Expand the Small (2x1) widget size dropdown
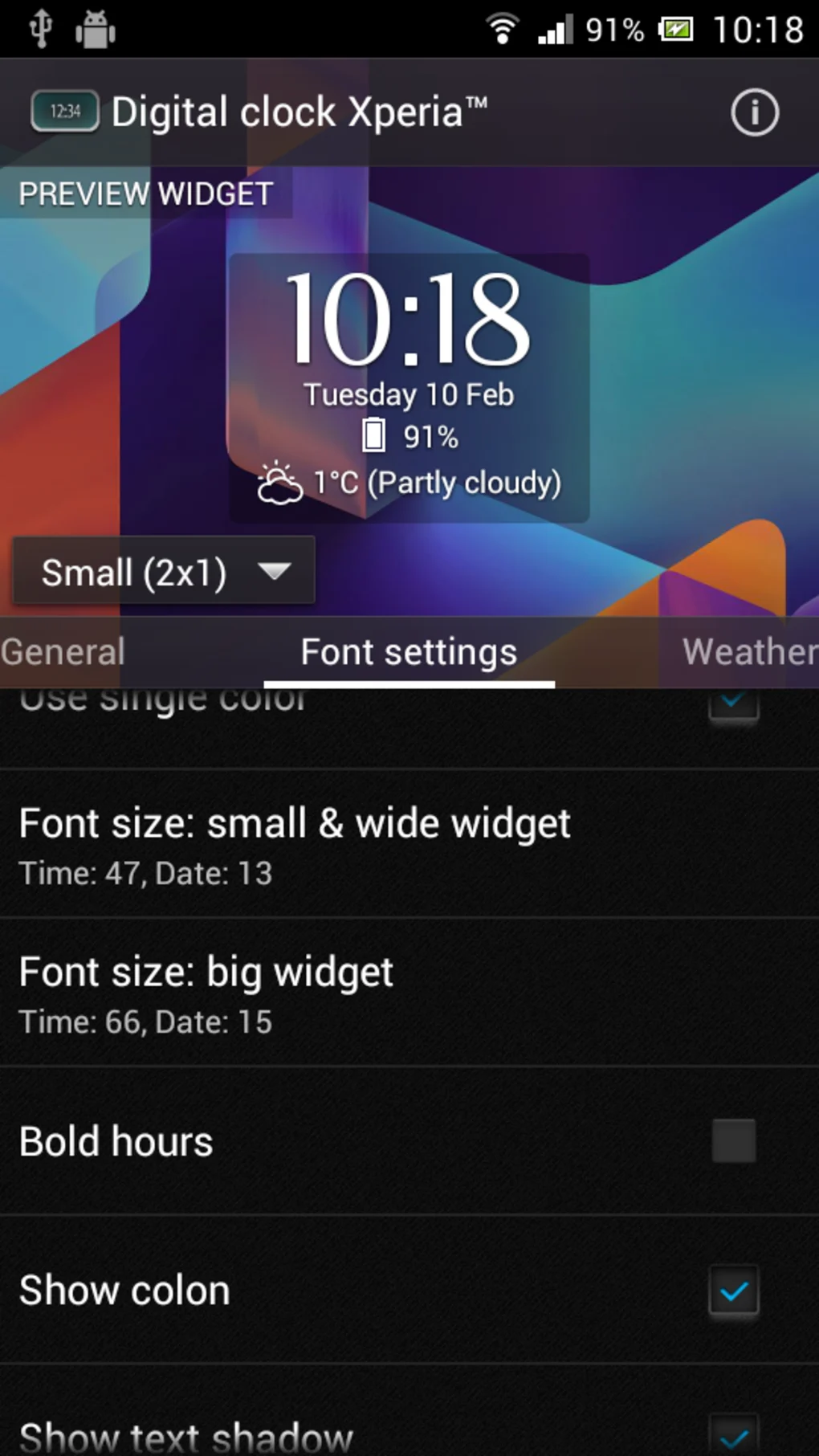Screen dimensions: 819x1456 coord(164,572)
